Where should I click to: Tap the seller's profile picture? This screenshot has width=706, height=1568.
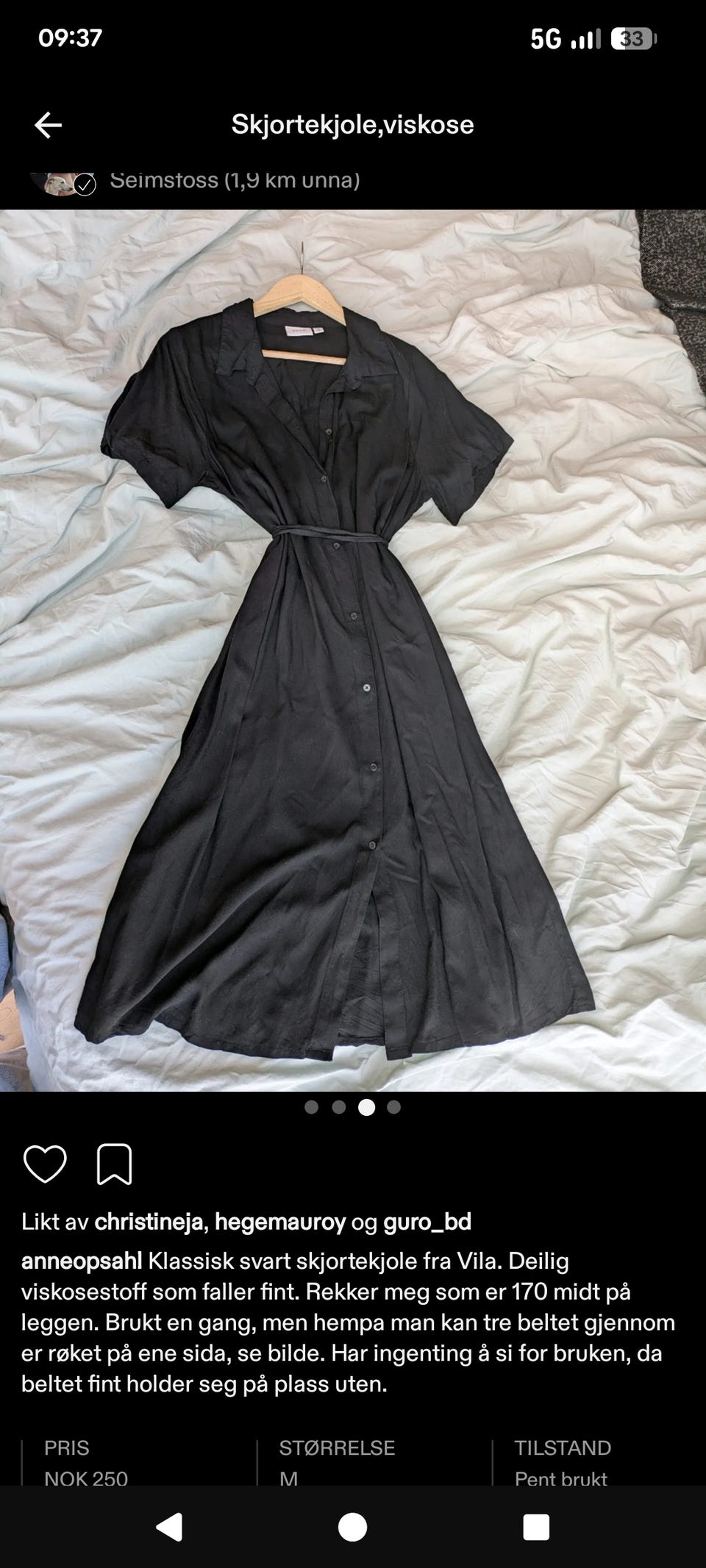[x=61, y=182]
